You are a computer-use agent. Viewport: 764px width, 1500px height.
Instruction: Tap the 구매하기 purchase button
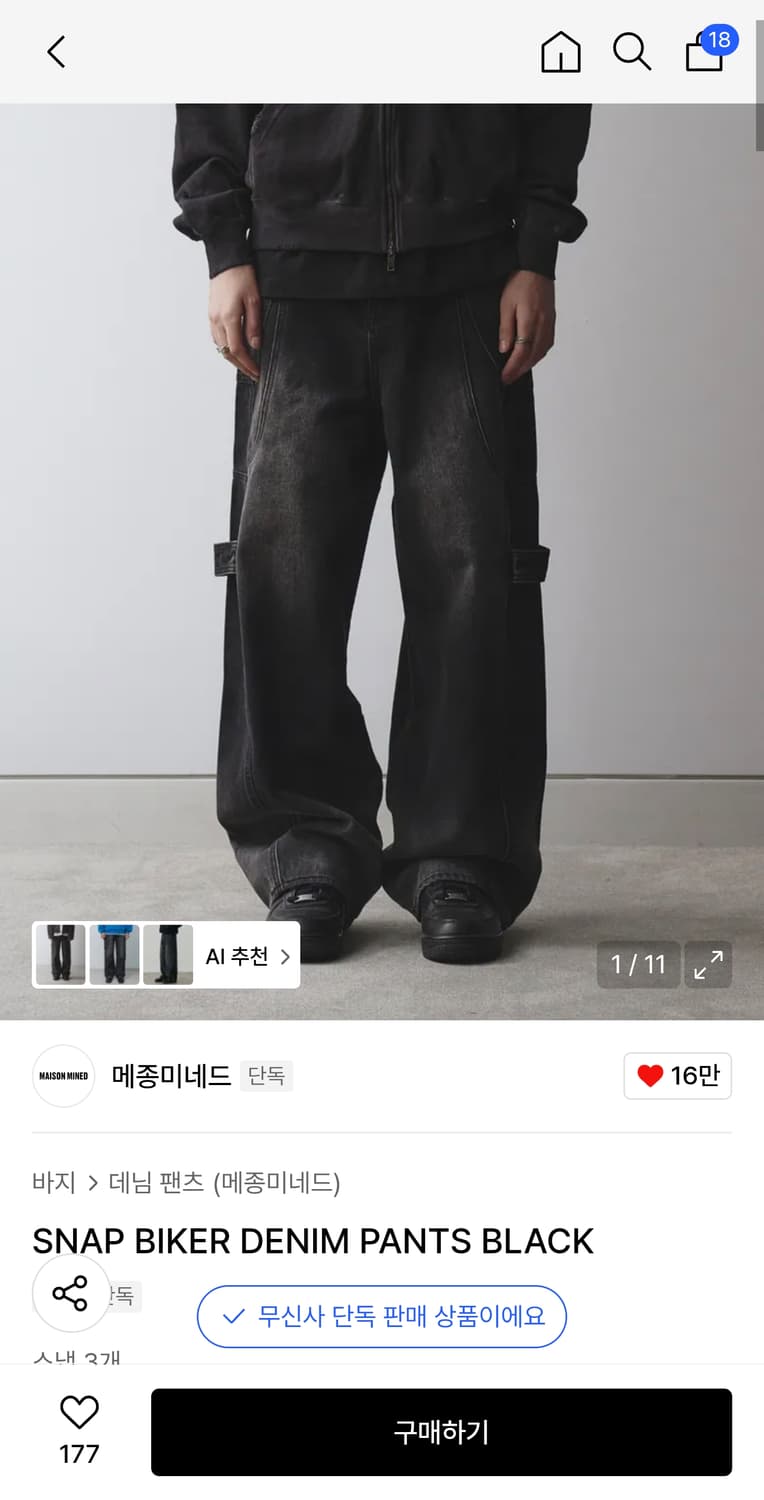442,1432
